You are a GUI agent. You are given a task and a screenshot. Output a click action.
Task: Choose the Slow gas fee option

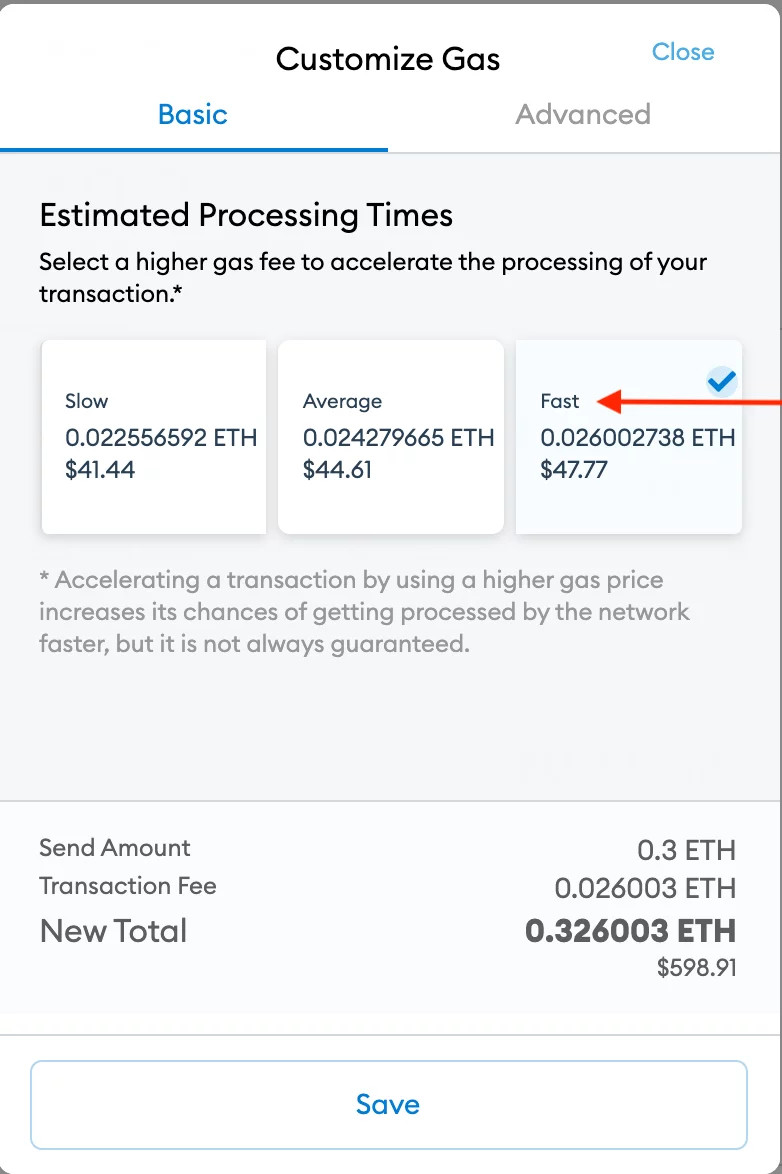click(x=154, y=437)
